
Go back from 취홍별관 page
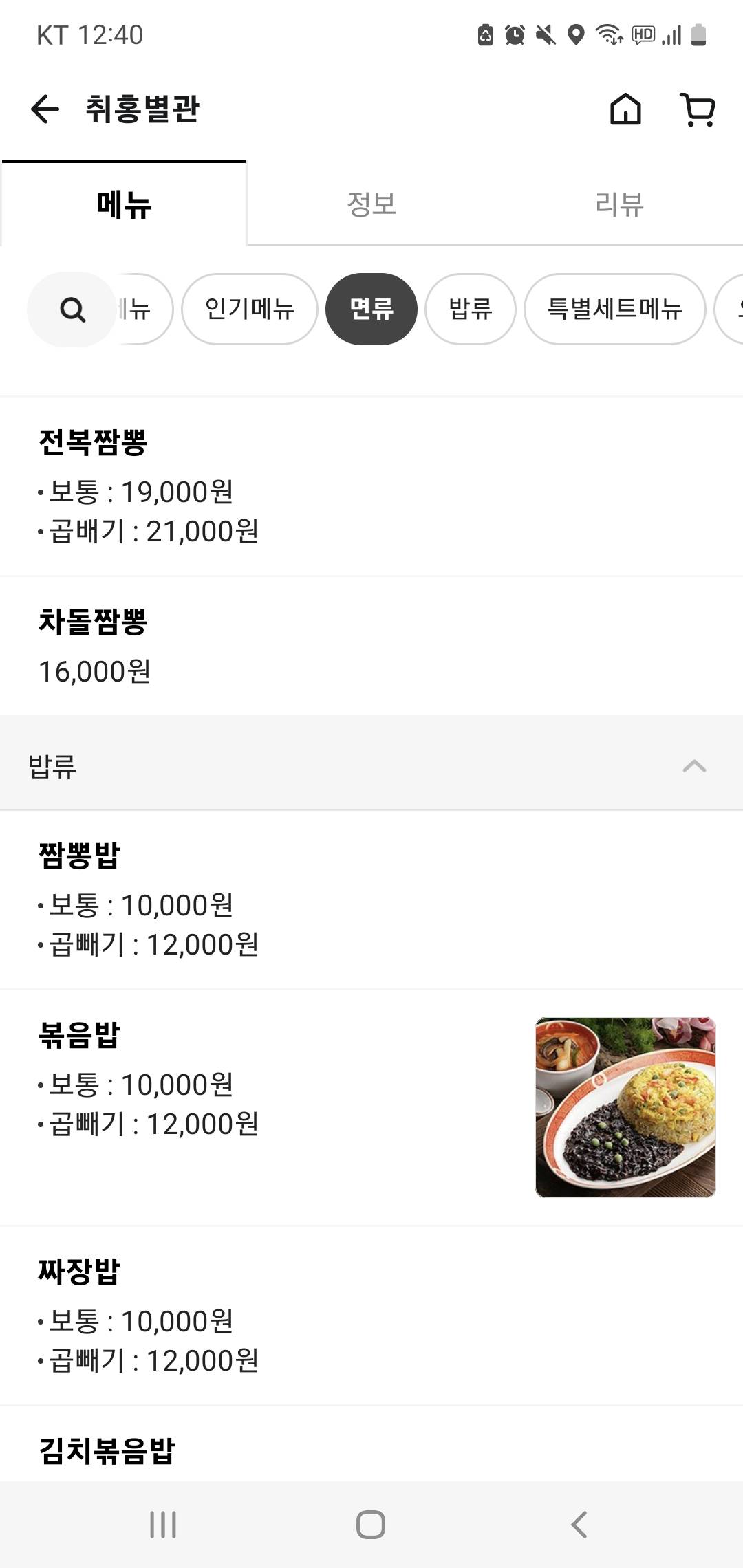(x=45, y=109)
